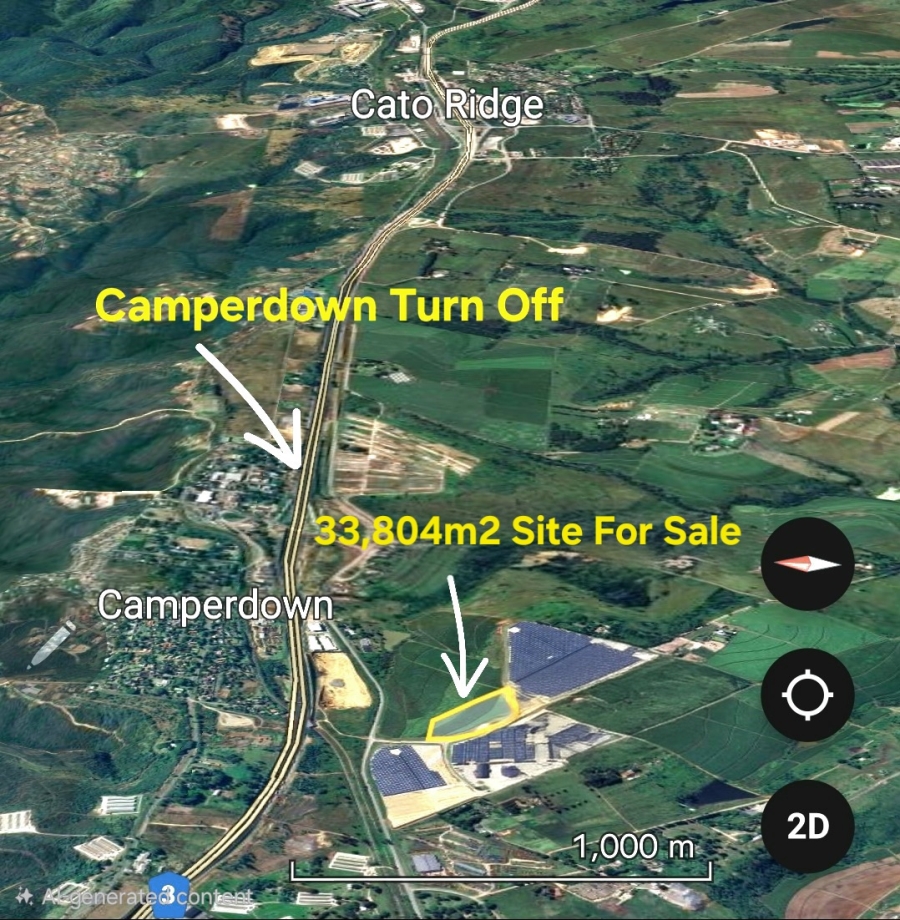The height and width of the screenshot is (920, 900).
Task: Select the yellow-outlined site for sale polygon
Action: pyautogui.click(x=470, y=715)
